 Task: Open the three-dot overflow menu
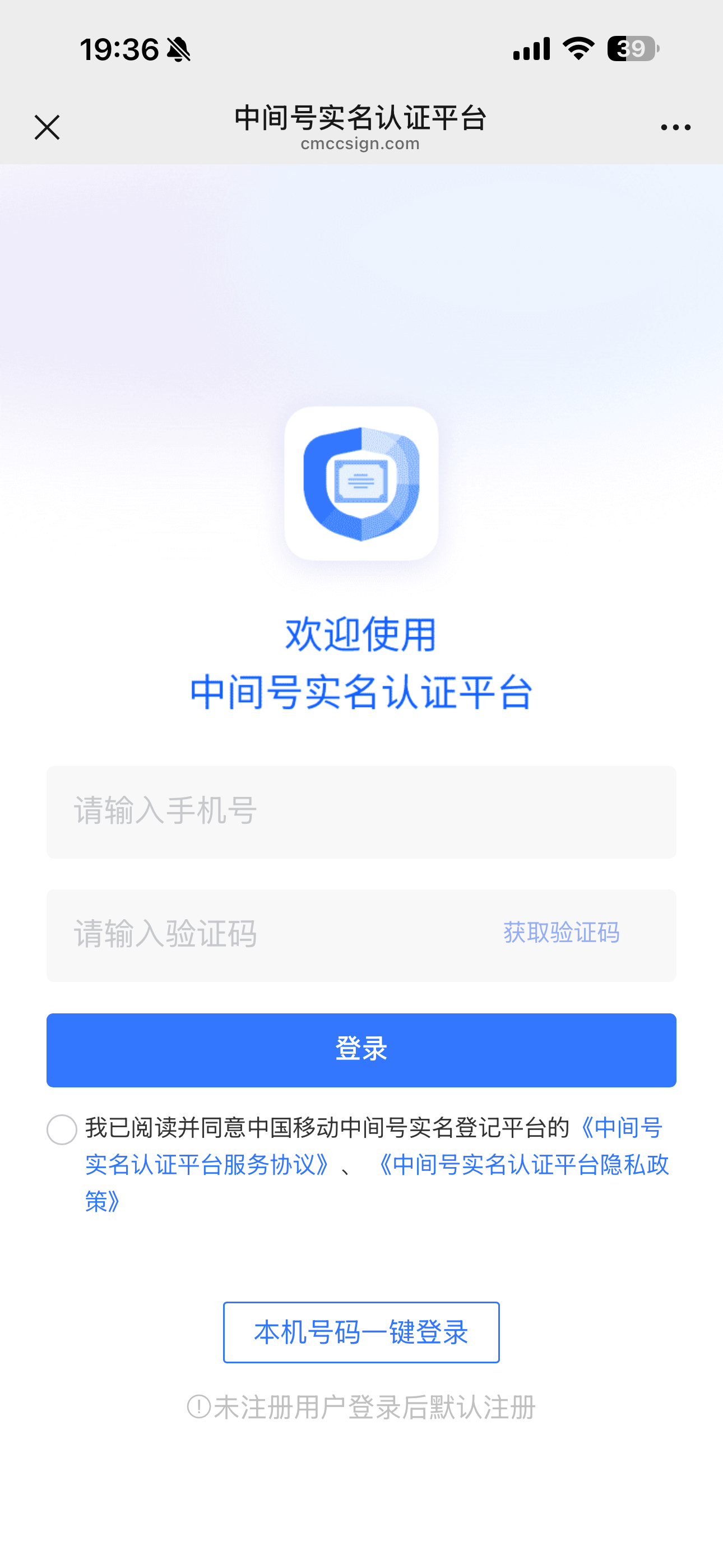coord(675,127)
